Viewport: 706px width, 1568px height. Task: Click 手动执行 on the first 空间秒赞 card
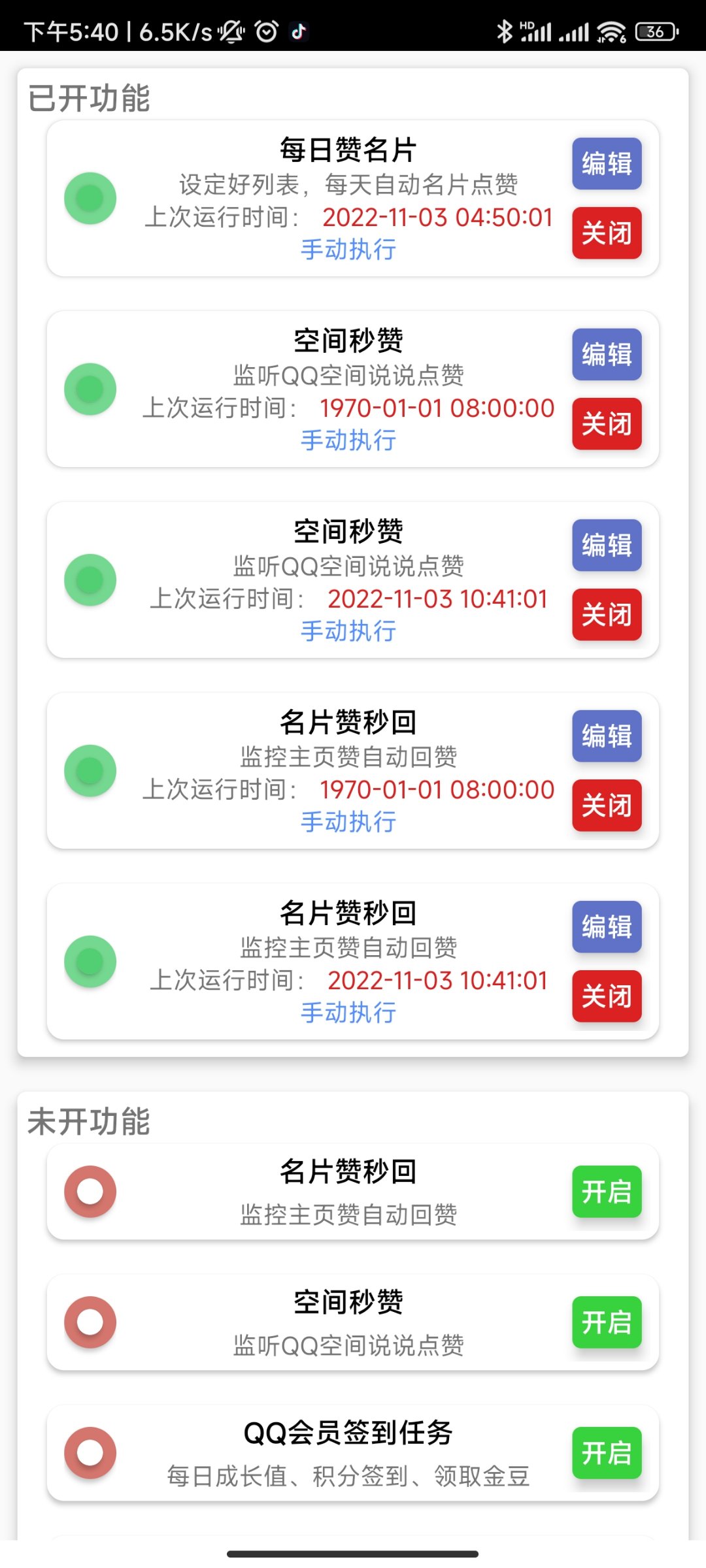pyautogui.click(x=348, y=440)
